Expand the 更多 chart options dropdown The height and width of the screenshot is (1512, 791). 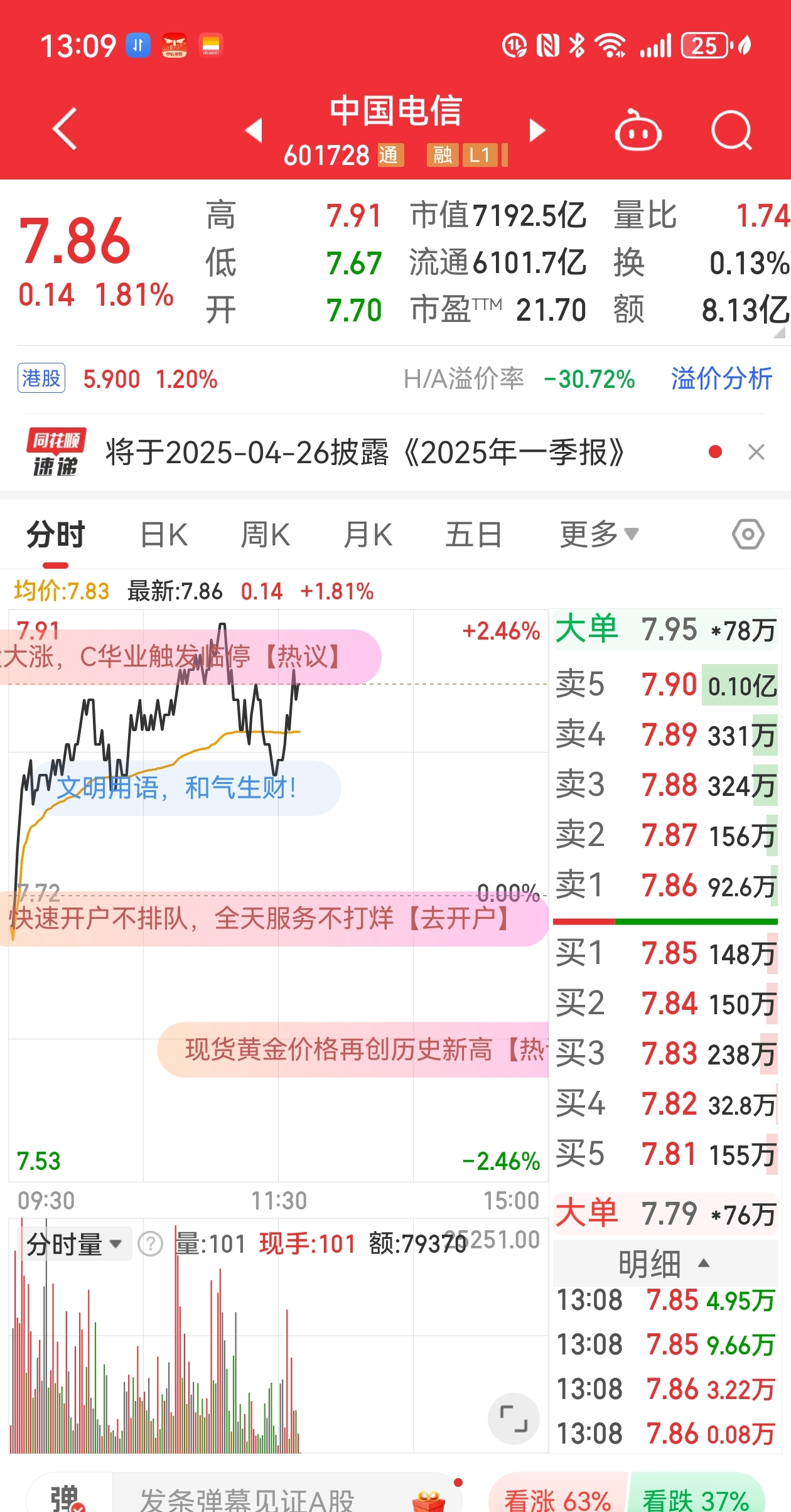click(598, 535)
